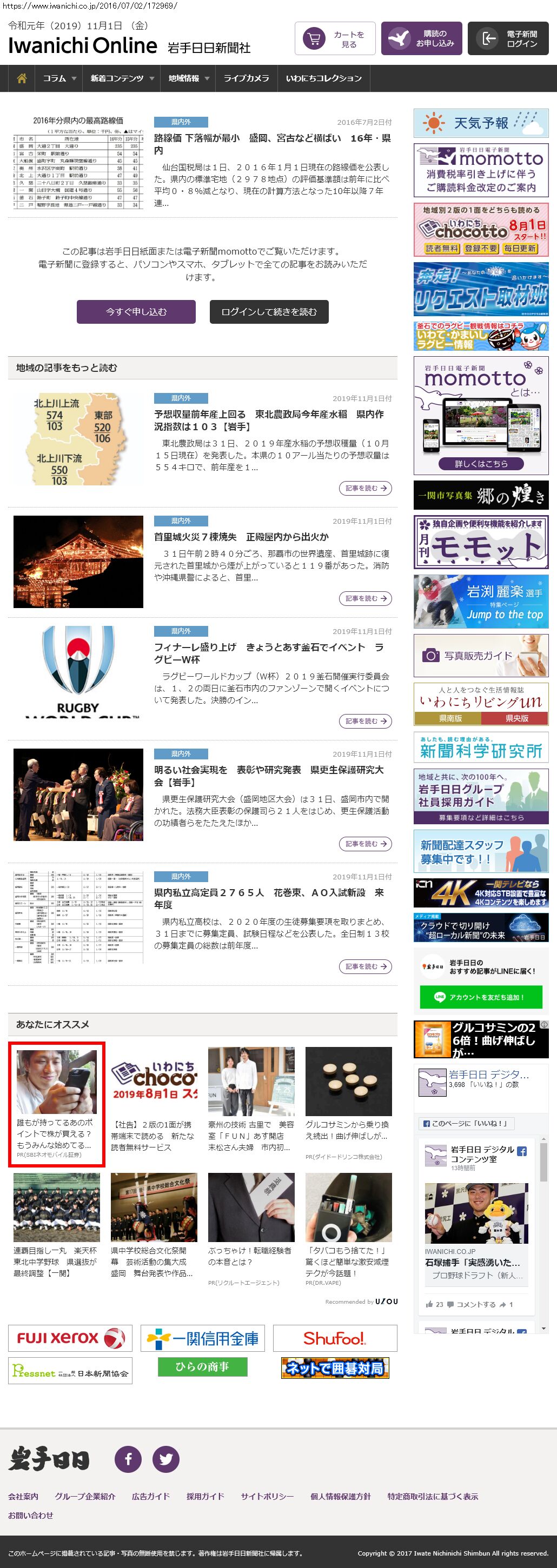The height and width of the screenshot is (1568, 557).
Task: Open the 天気予報 weather banner
Action: [x=480, y=123]
